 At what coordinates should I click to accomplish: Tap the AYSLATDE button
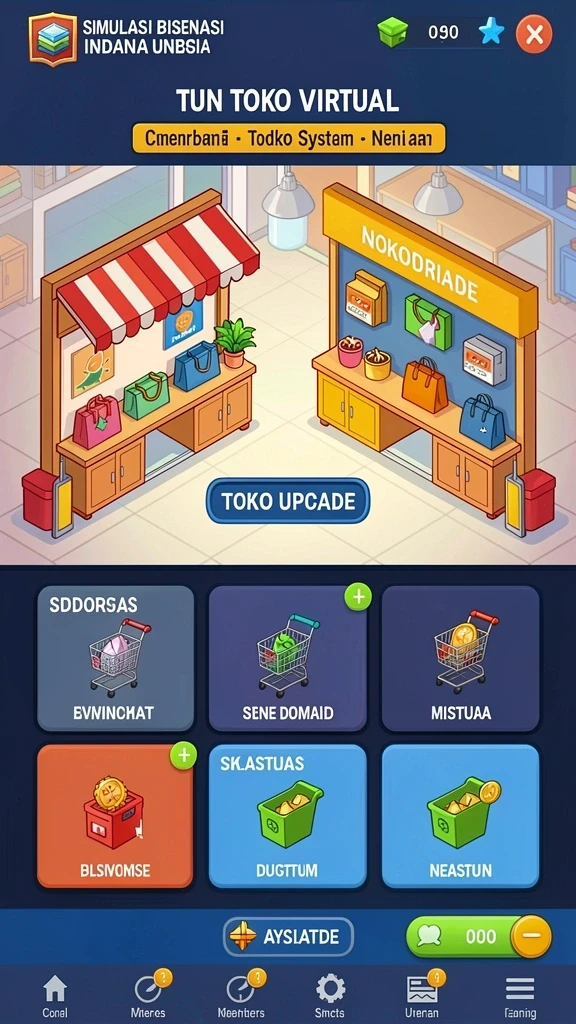coord(288,937)
